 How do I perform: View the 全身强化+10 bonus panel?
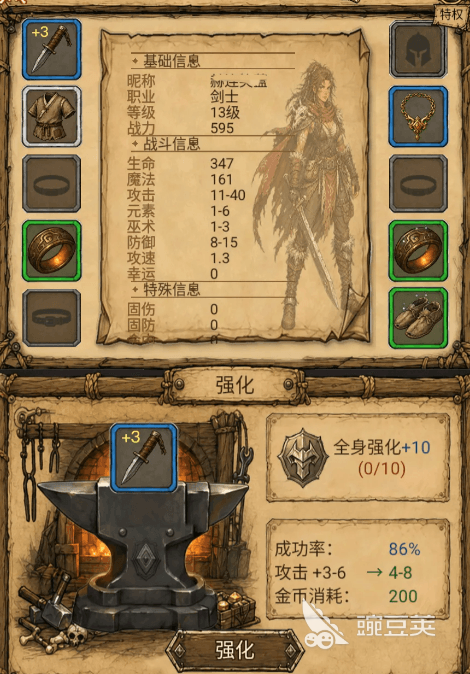(358, 457)
